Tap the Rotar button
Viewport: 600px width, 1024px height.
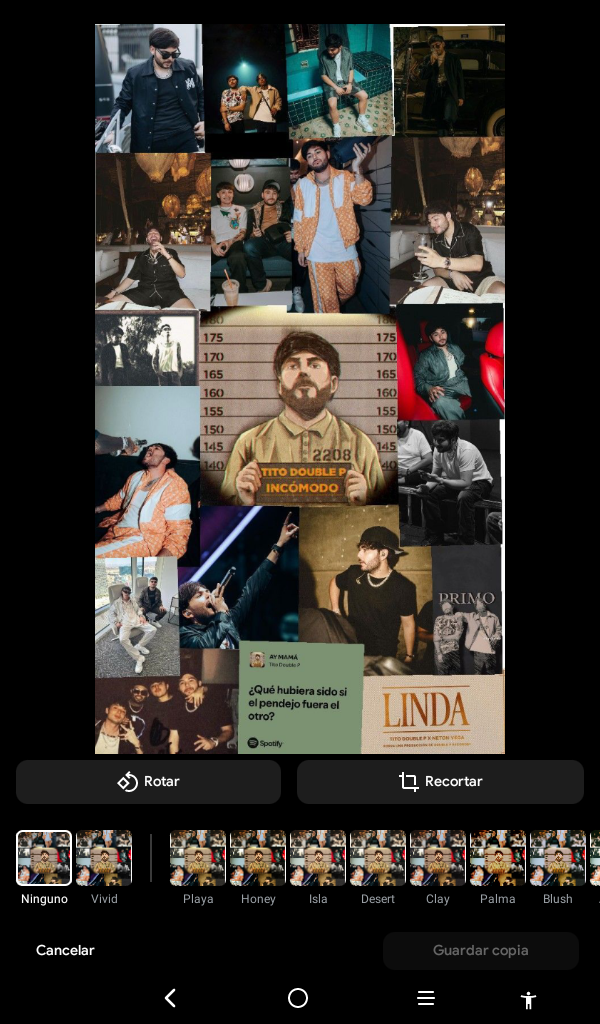148,782
